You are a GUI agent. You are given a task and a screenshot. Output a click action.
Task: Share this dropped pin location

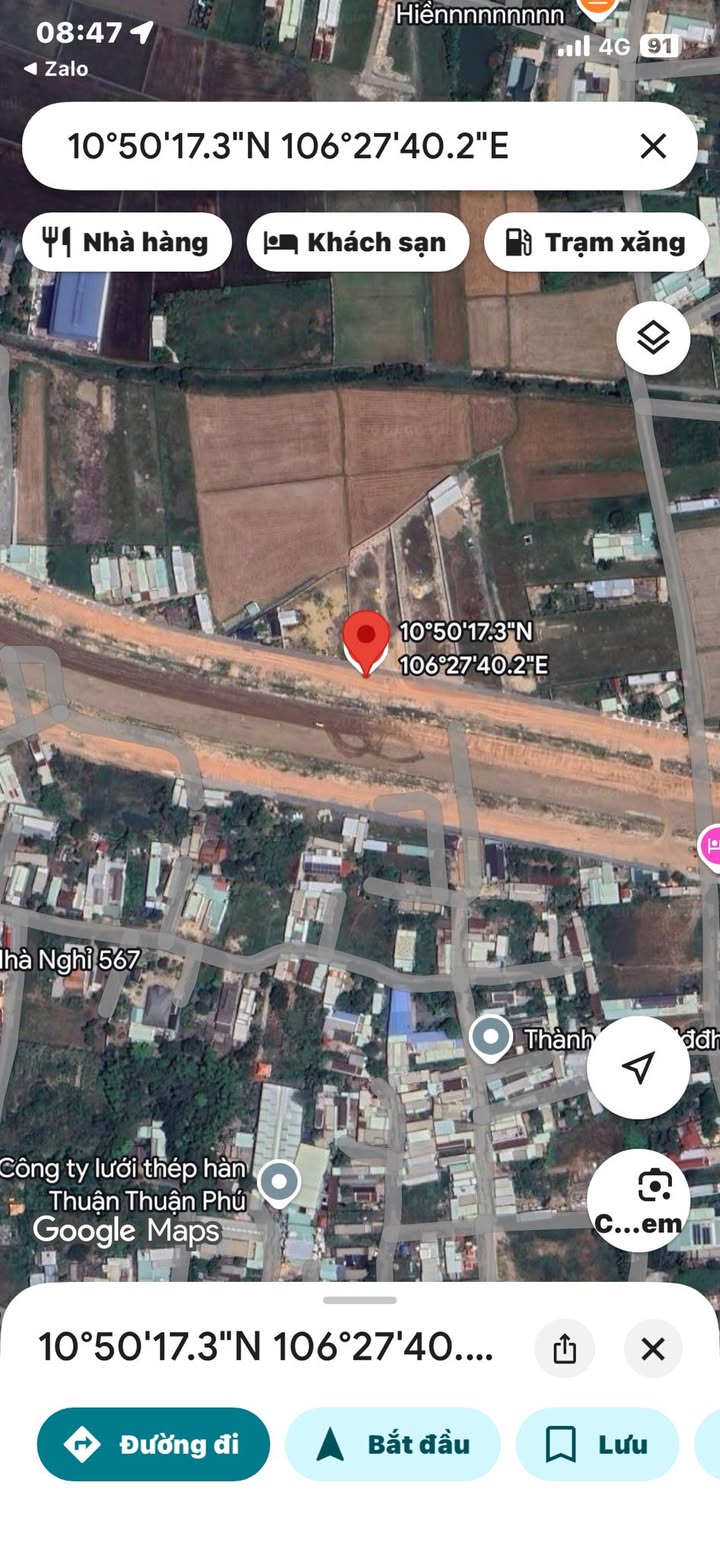[564, 1348]
